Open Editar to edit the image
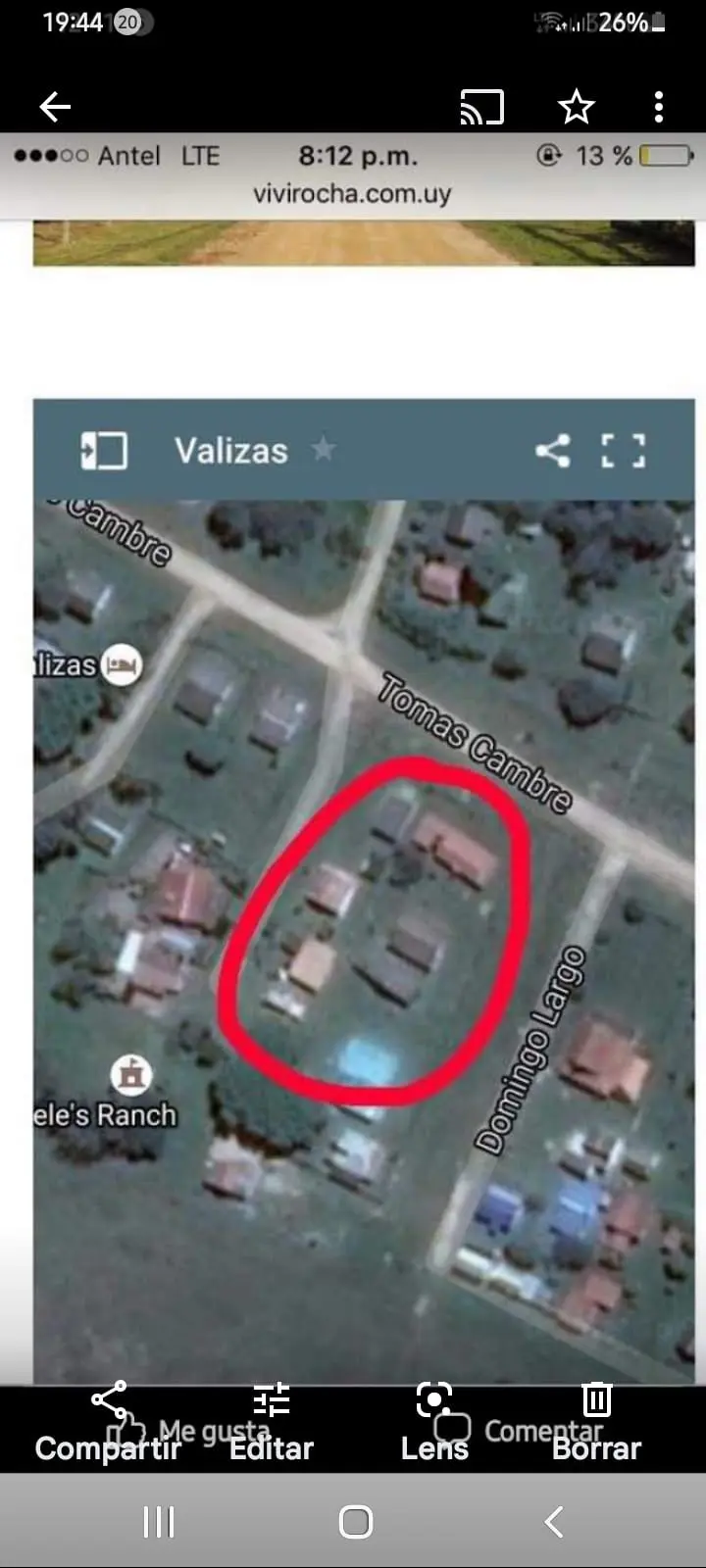Viewport: 706px width, 1568px height. click(x=272, y=1423)
